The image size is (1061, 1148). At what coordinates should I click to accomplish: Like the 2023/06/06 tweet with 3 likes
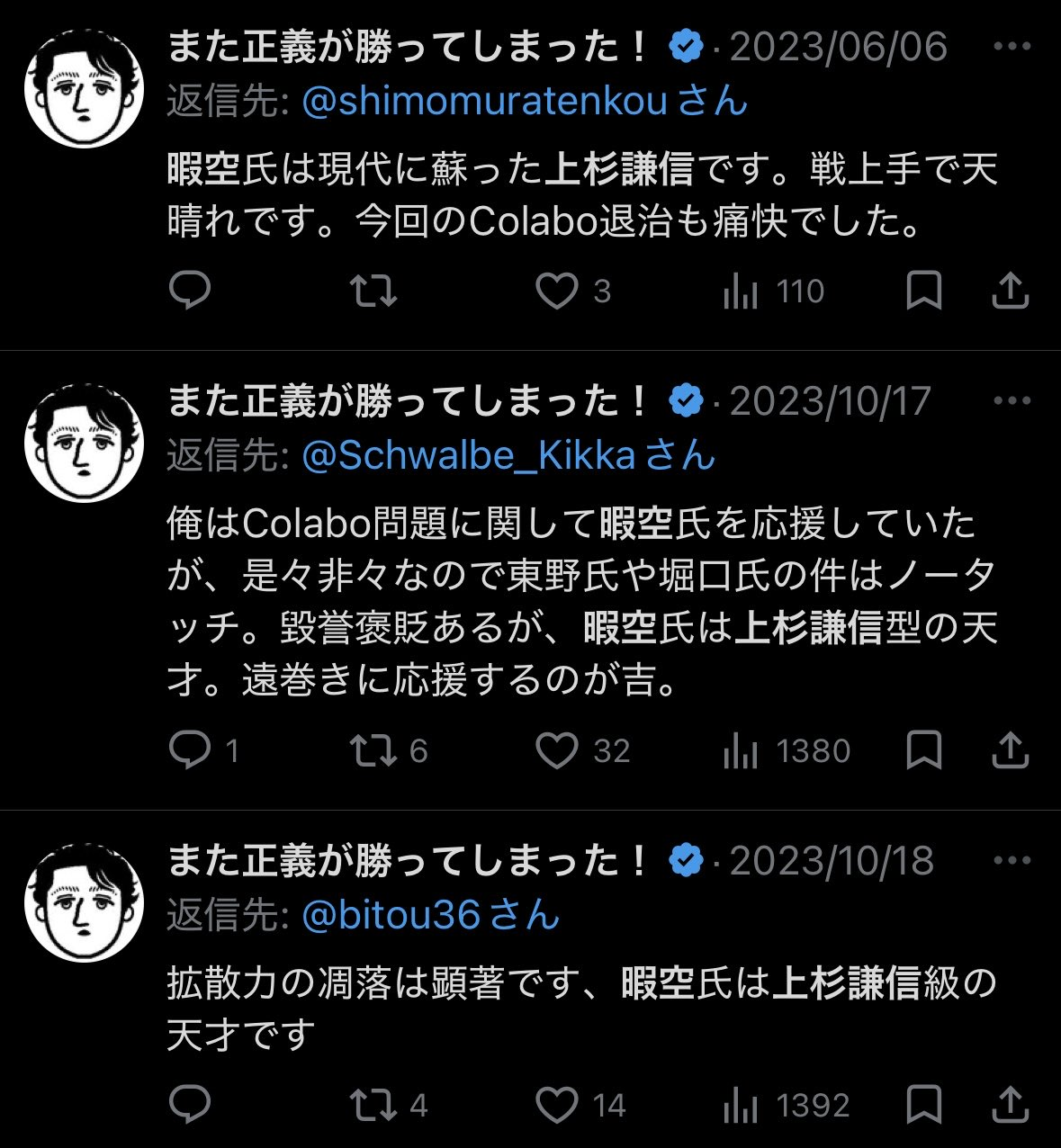[557, 291]
